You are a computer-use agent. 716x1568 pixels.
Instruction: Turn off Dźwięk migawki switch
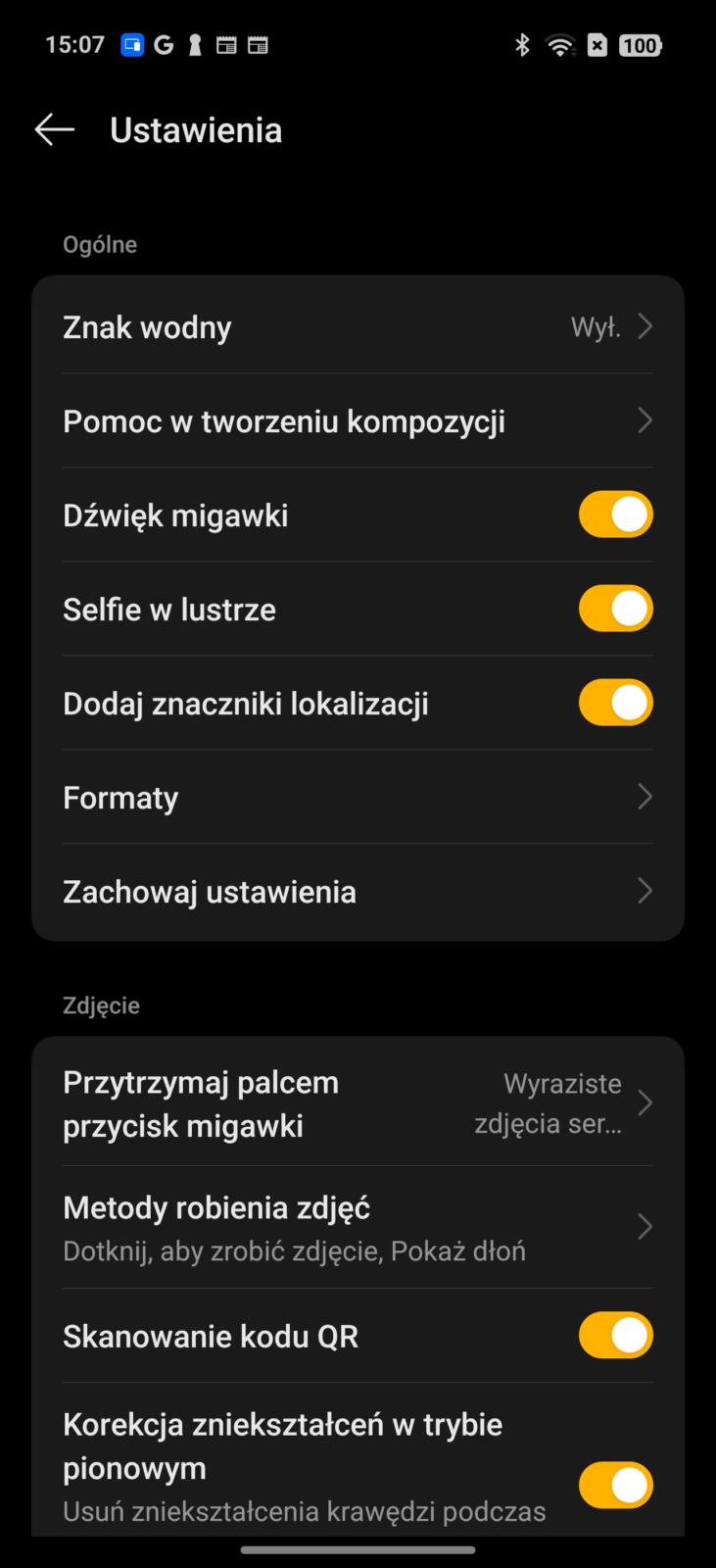coord(615,515)
